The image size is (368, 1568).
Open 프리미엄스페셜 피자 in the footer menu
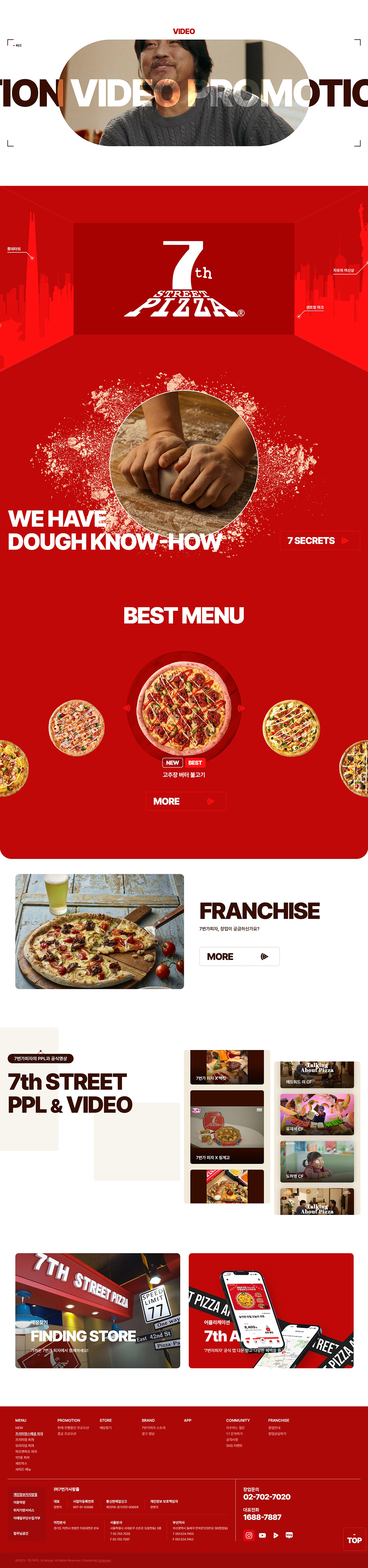29,1434
